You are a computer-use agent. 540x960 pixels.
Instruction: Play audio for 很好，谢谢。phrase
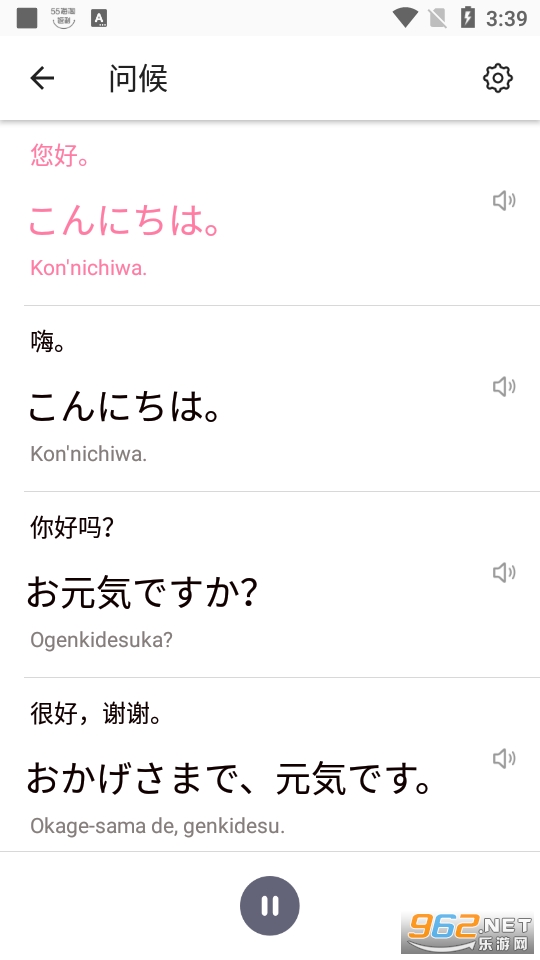tap(504, 759)
